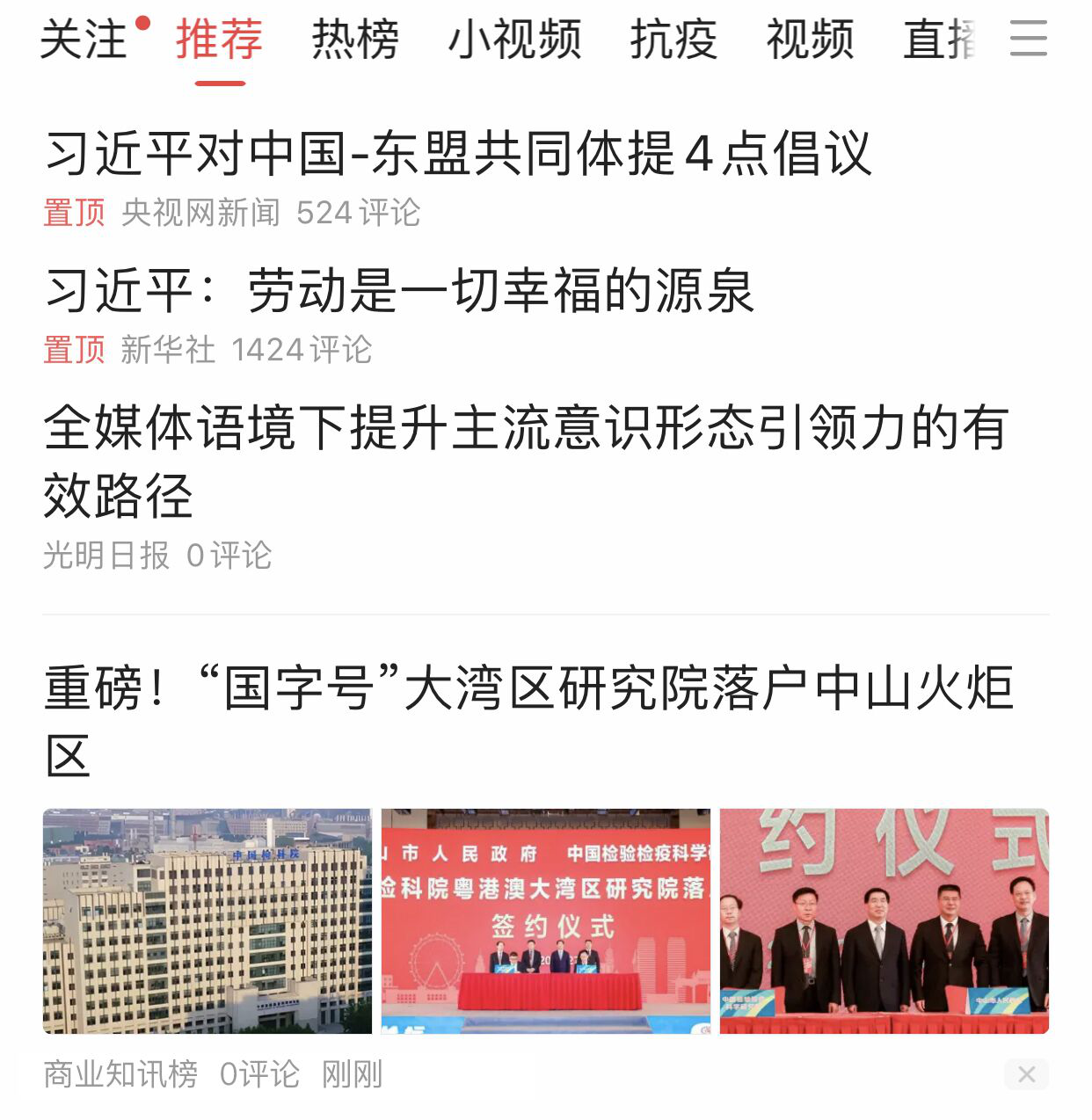Switch to the 关注 tab
1092x1120 pixels.
click(x=84, y=40)
